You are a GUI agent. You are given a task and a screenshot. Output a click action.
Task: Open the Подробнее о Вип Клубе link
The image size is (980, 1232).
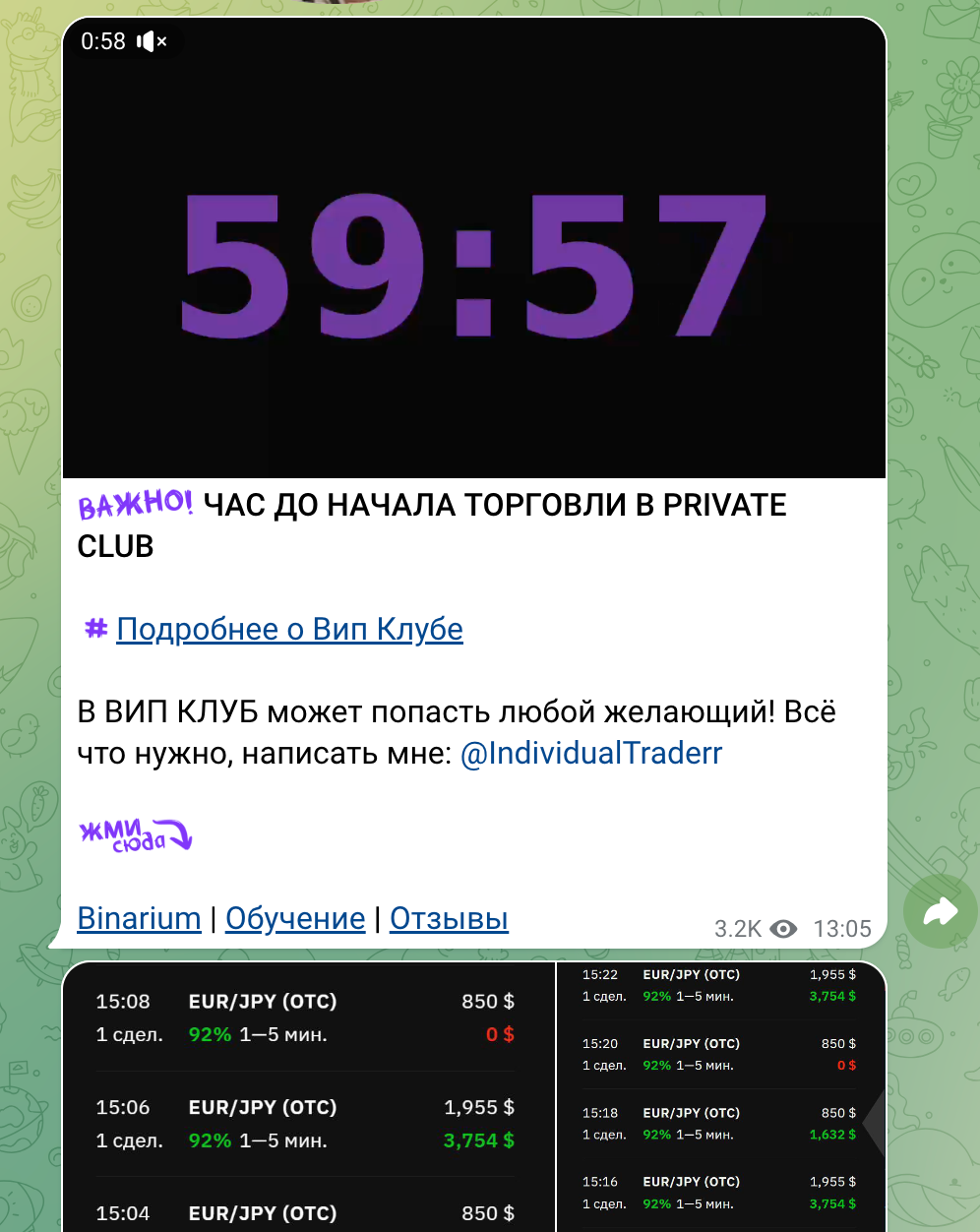(x=289, y=629)
